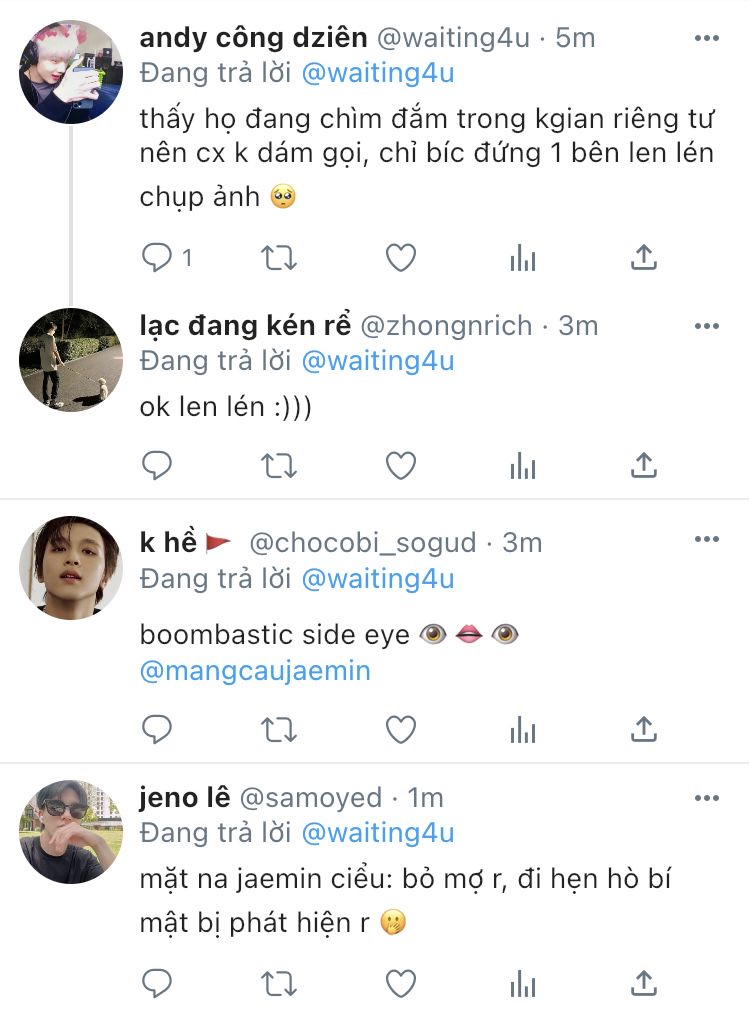Open overflow menu on k hề's tweet

(x=706, y=539)
